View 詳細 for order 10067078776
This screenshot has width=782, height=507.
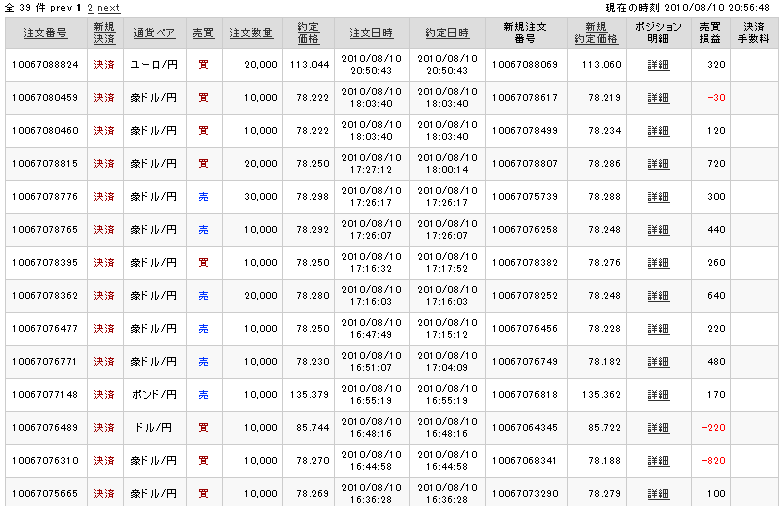658,197
